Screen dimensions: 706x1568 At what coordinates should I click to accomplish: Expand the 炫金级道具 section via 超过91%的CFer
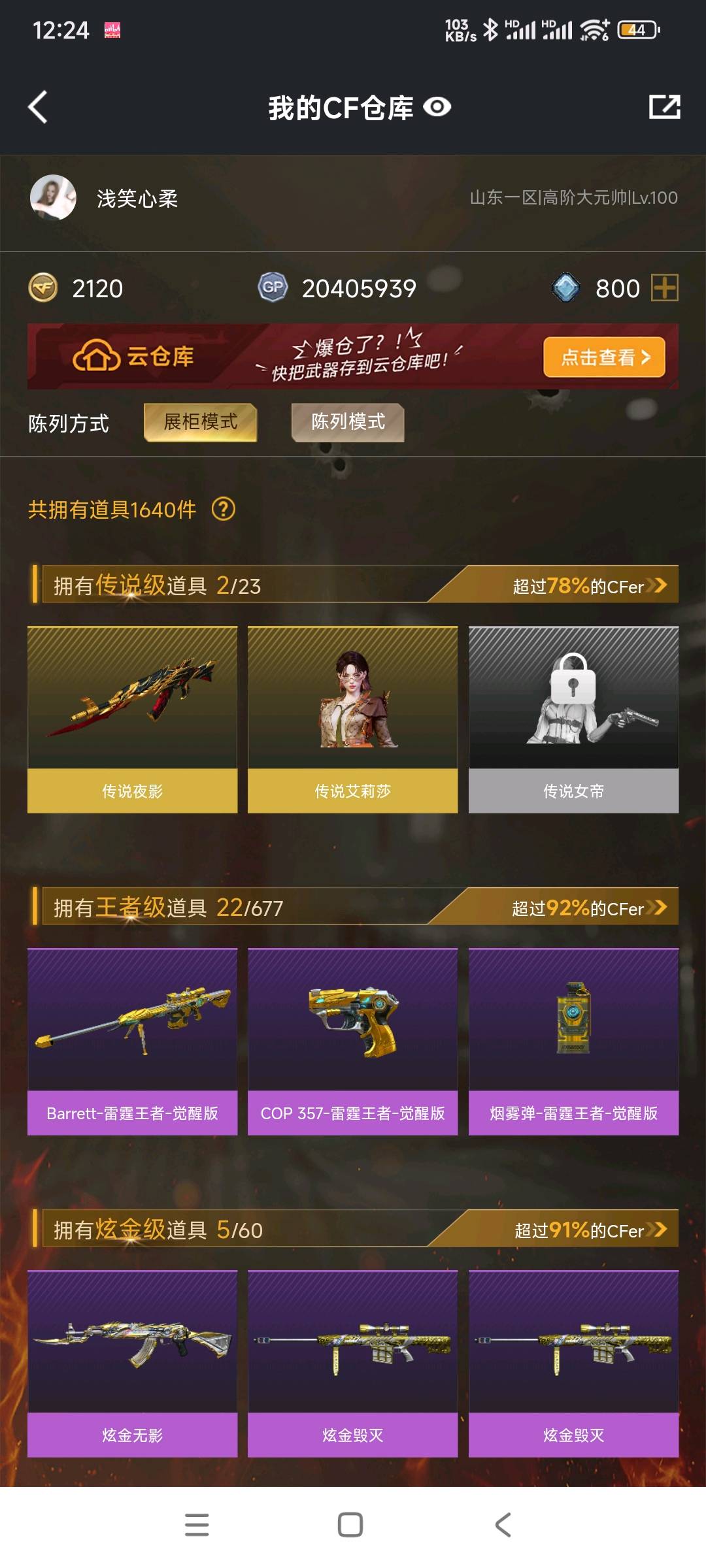point(588,1230)
